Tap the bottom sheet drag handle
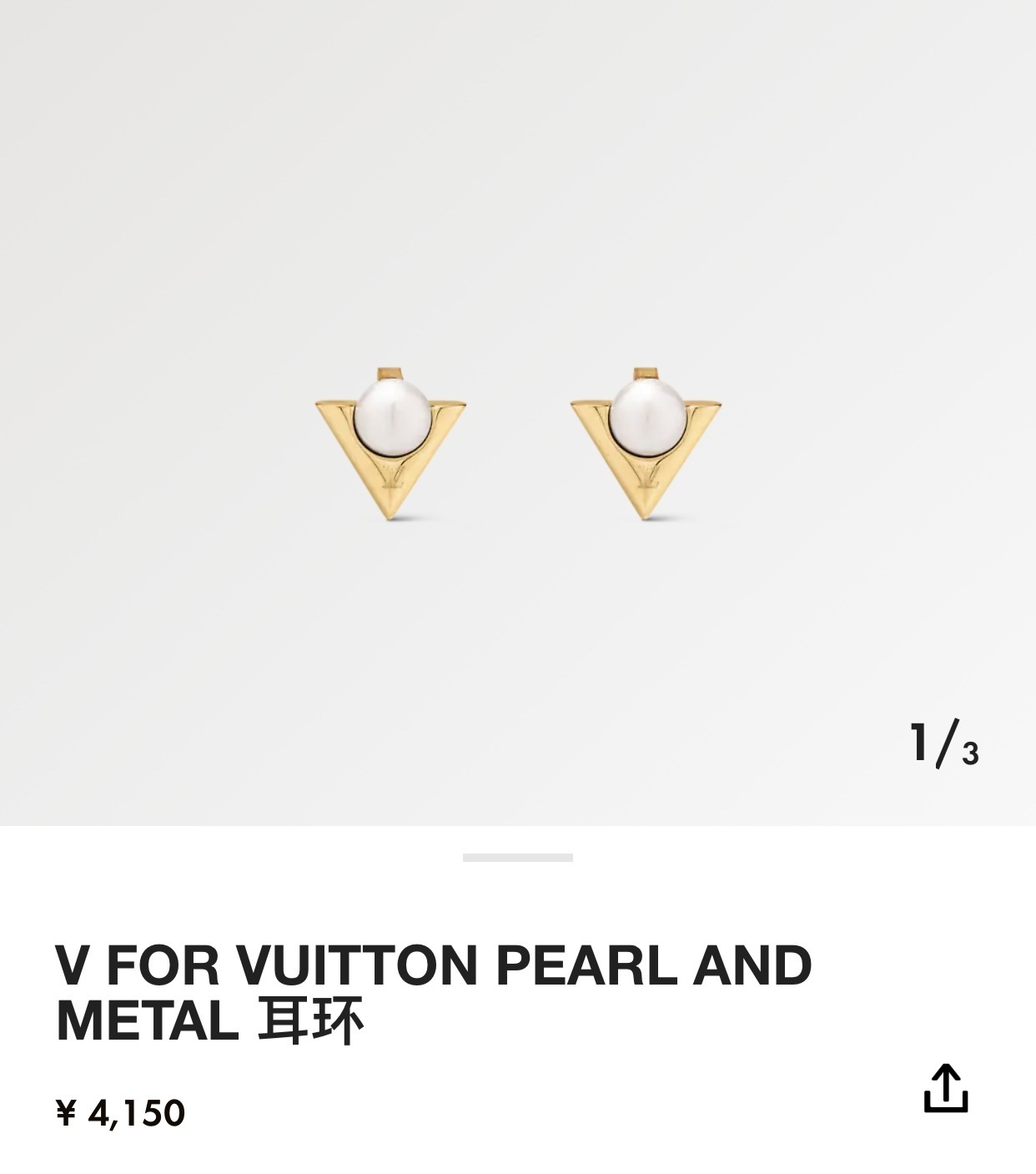 (517, 858)
